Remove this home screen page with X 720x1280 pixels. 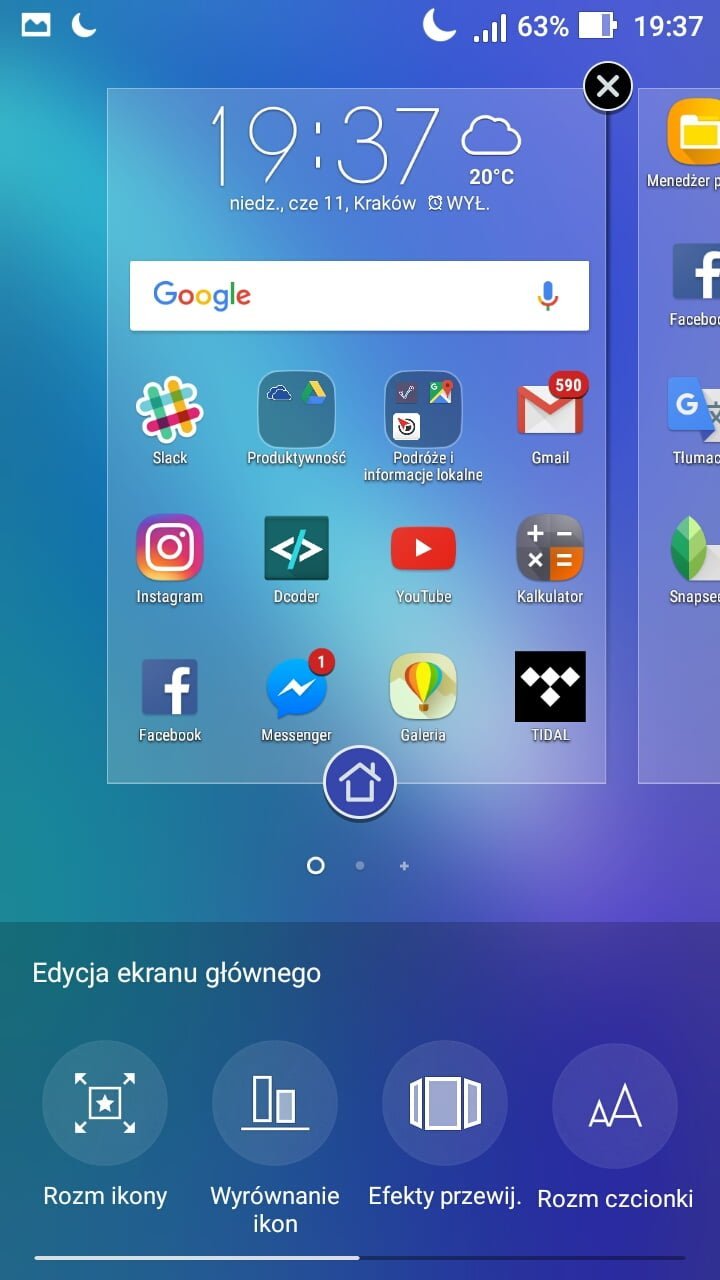point(608,87)
